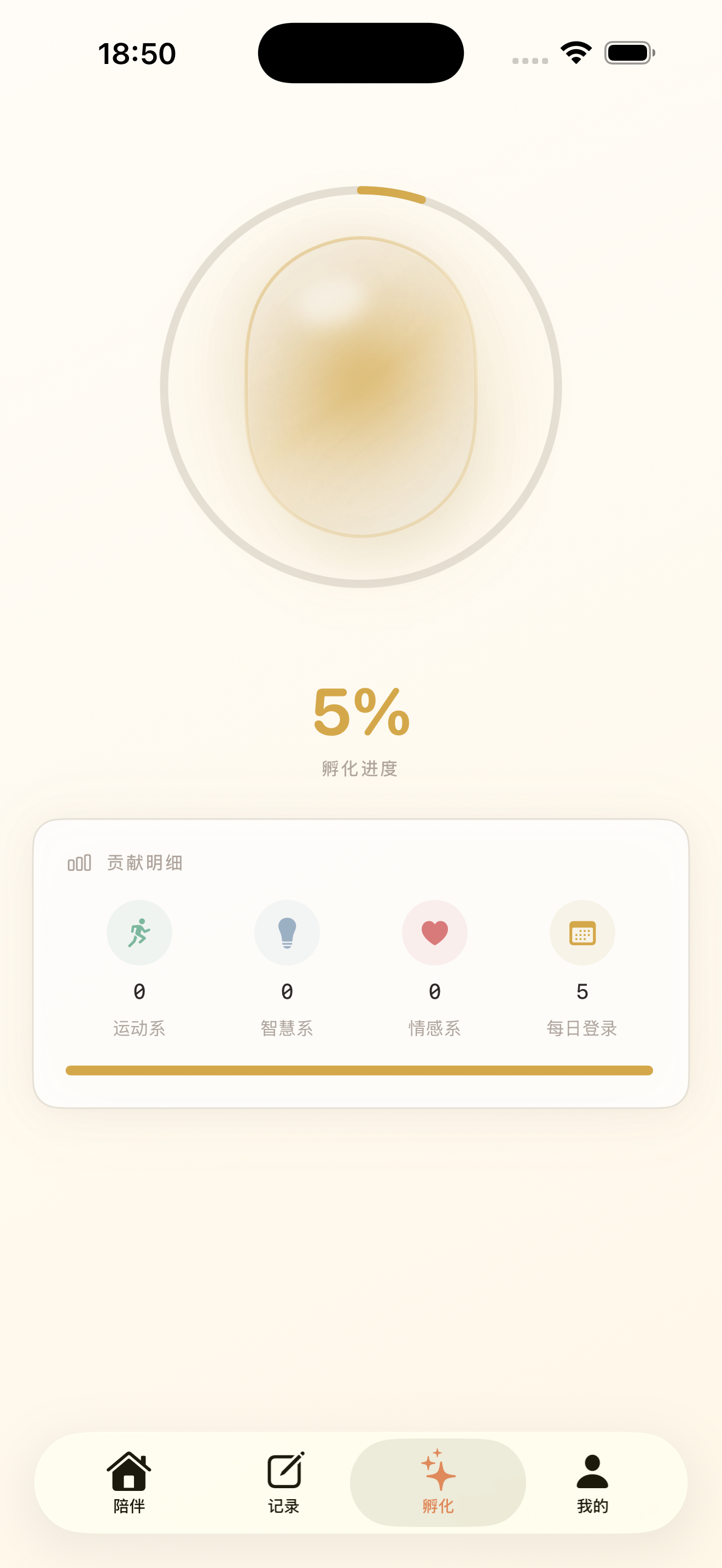Click the 每日登录 count of 5
722x1568 pixels.
pyautogui.click(x=582, y=991)
